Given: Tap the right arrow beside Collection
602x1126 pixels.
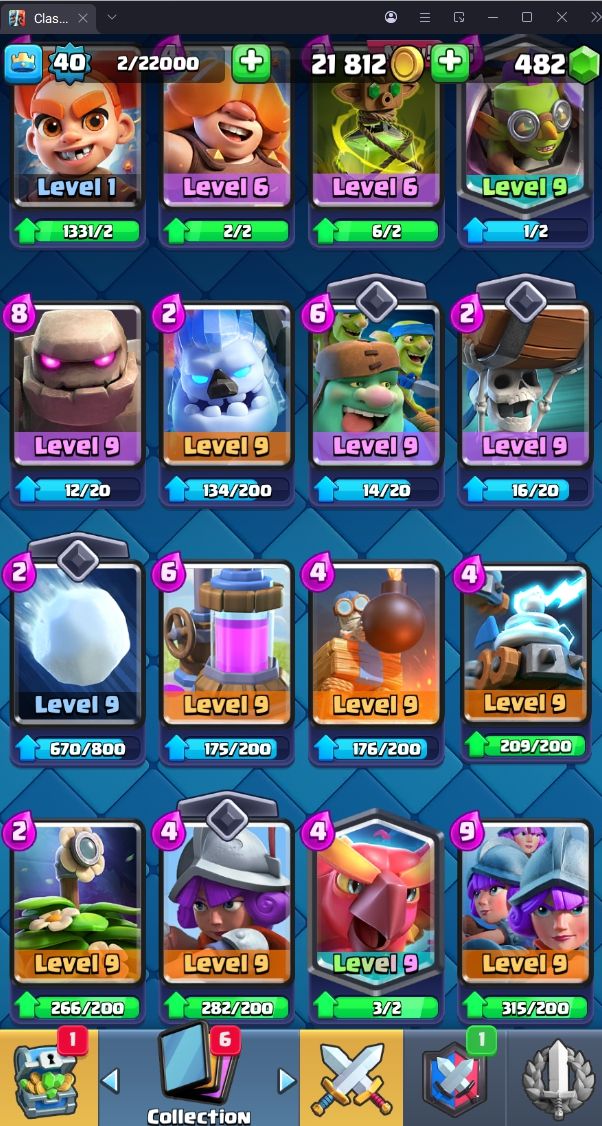Looking at the screenshot, I should tap(286, 1079).
